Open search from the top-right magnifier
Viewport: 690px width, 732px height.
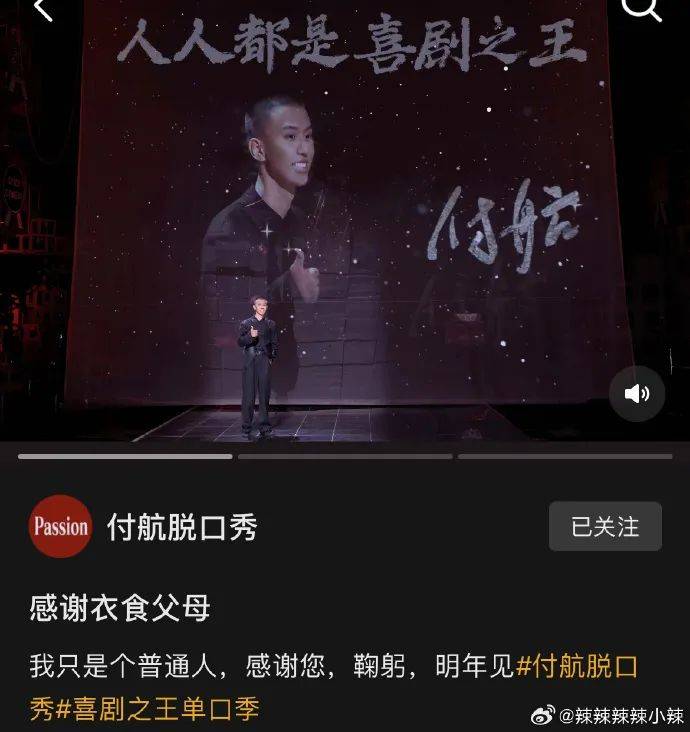(x=642, y=8)
